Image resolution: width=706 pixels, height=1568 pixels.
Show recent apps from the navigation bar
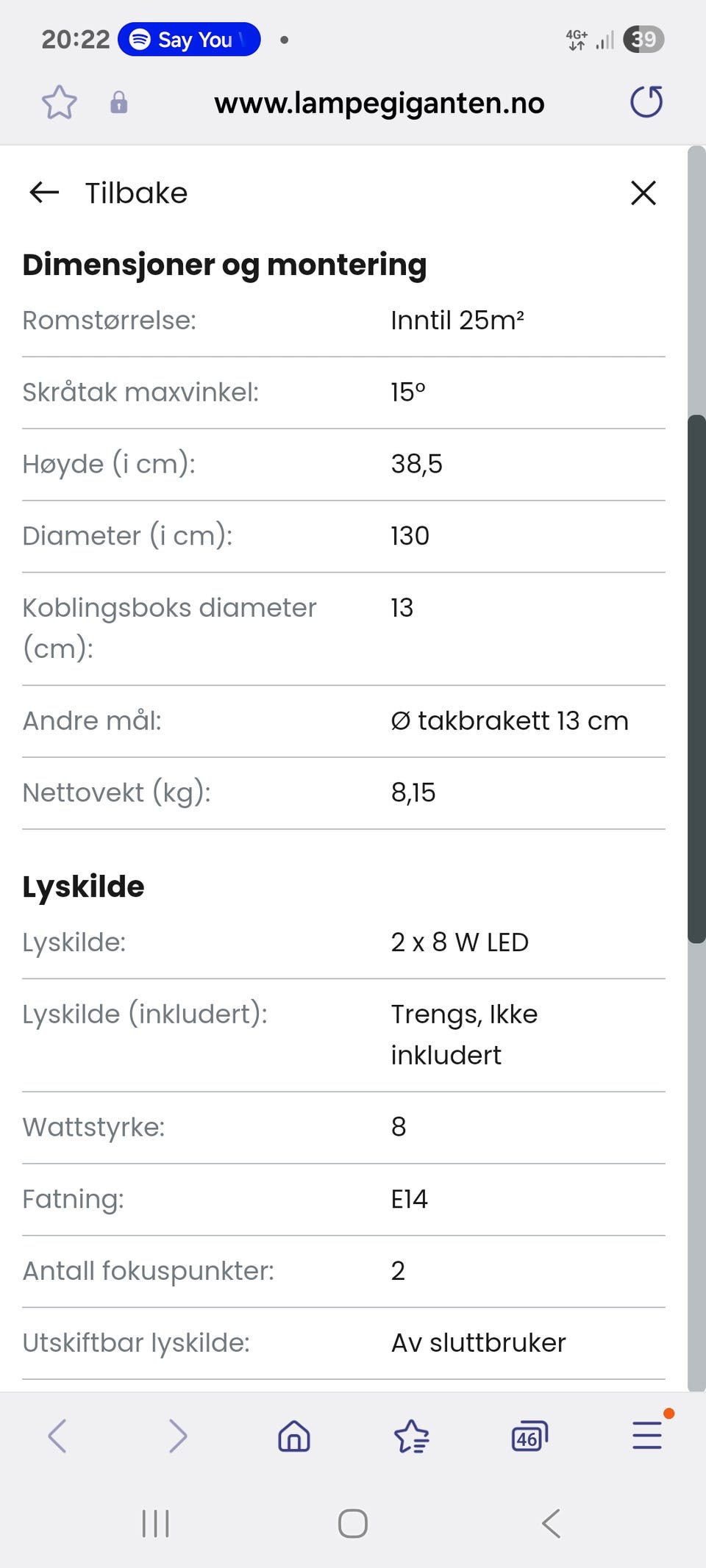[x=155, y=1524]
